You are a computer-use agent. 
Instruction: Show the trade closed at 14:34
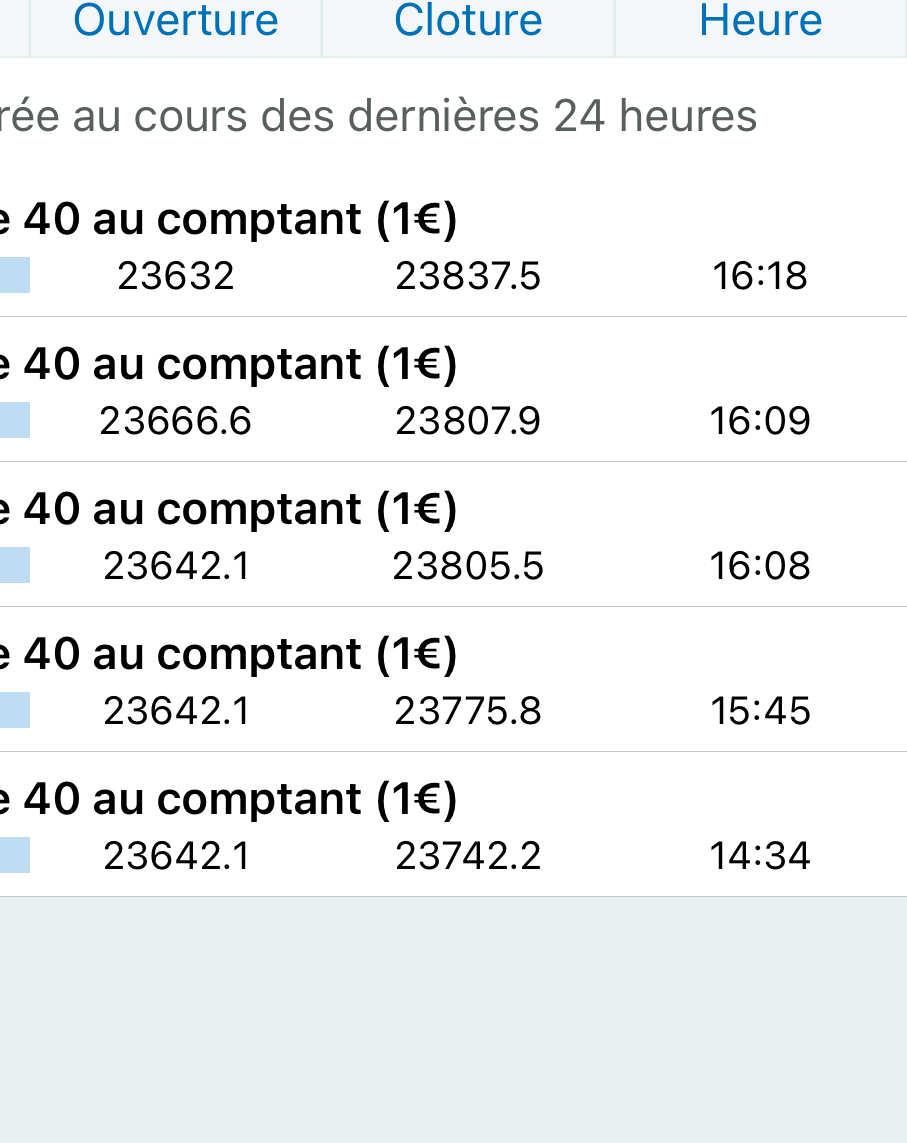(453, 827)
